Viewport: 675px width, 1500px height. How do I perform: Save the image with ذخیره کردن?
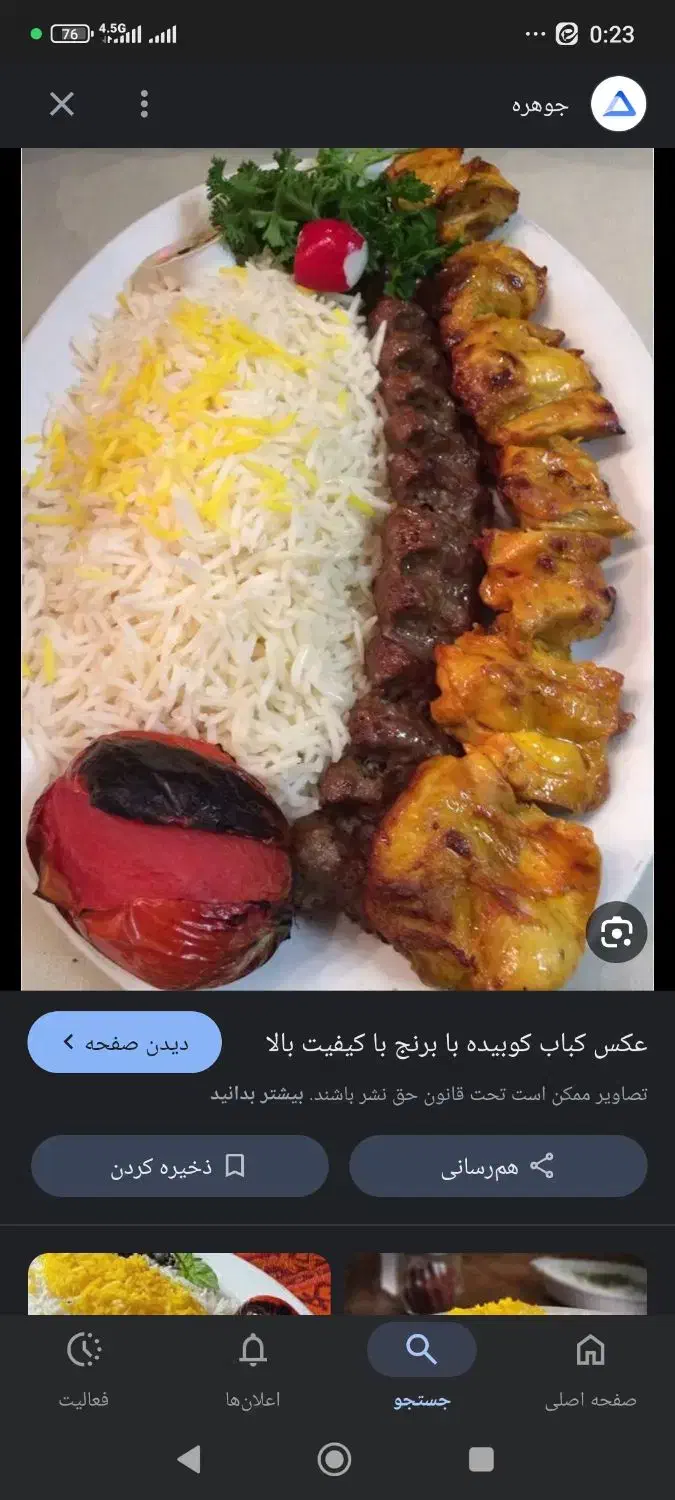pos(180,1166)
